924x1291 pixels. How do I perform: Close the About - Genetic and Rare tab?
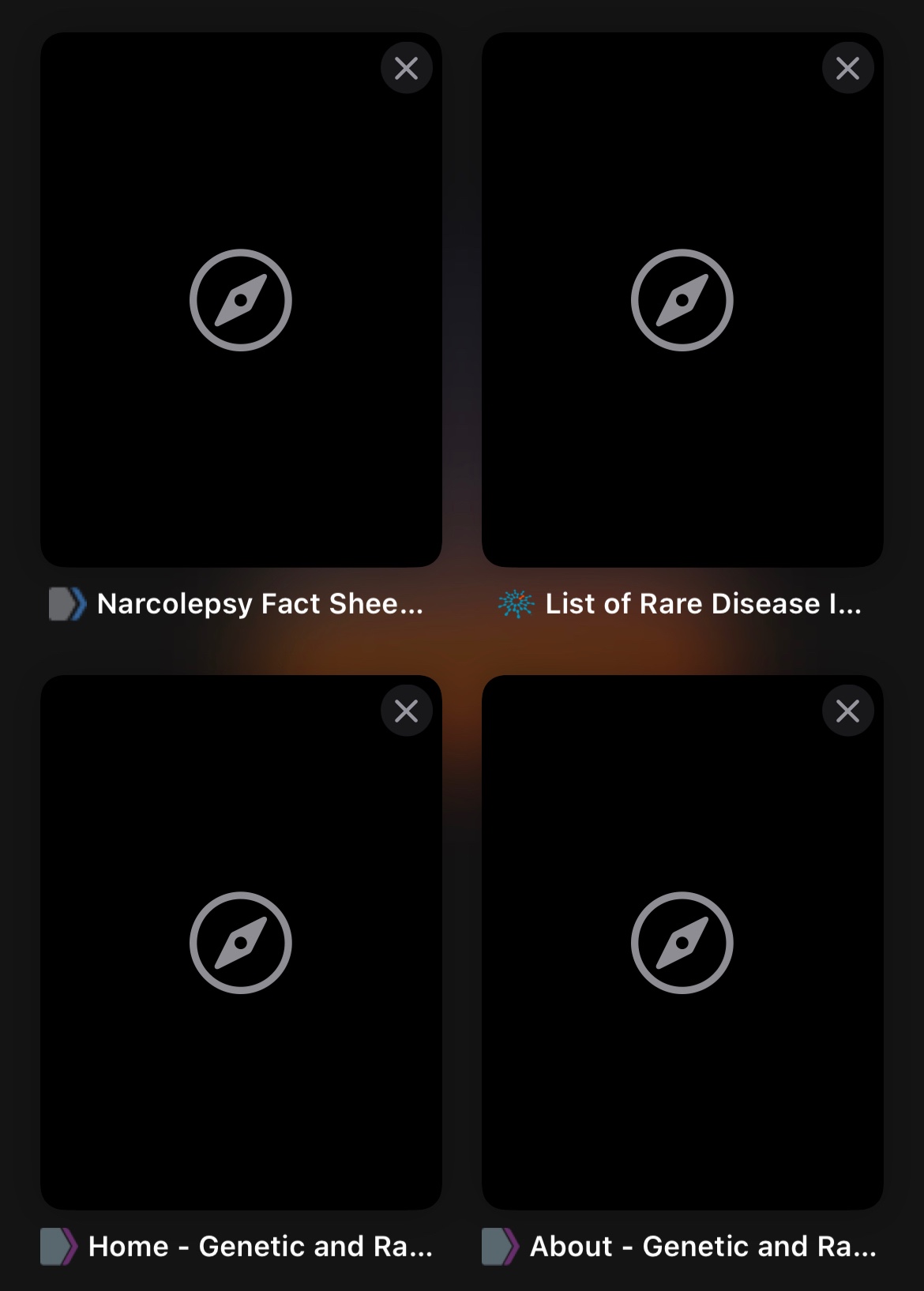pyautogui.click(x=847, y=711)
